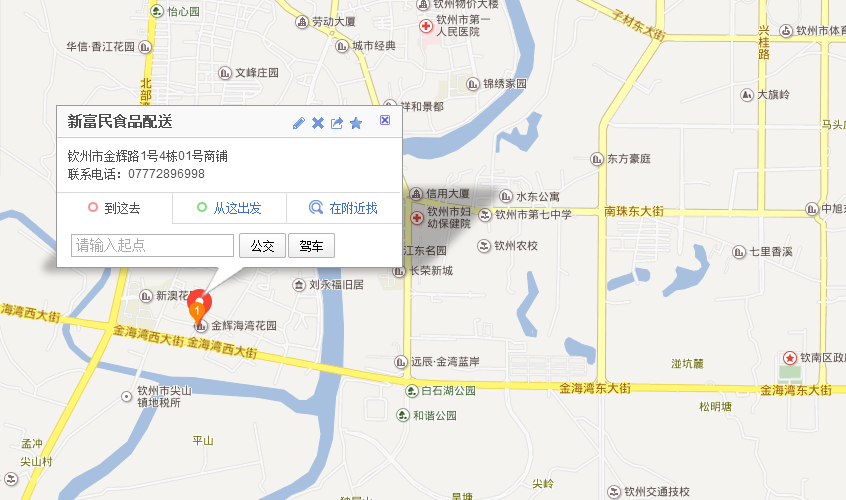846x500 pixels.
Task: Switch to the 从这出发 tab
Action: point(229,208)
